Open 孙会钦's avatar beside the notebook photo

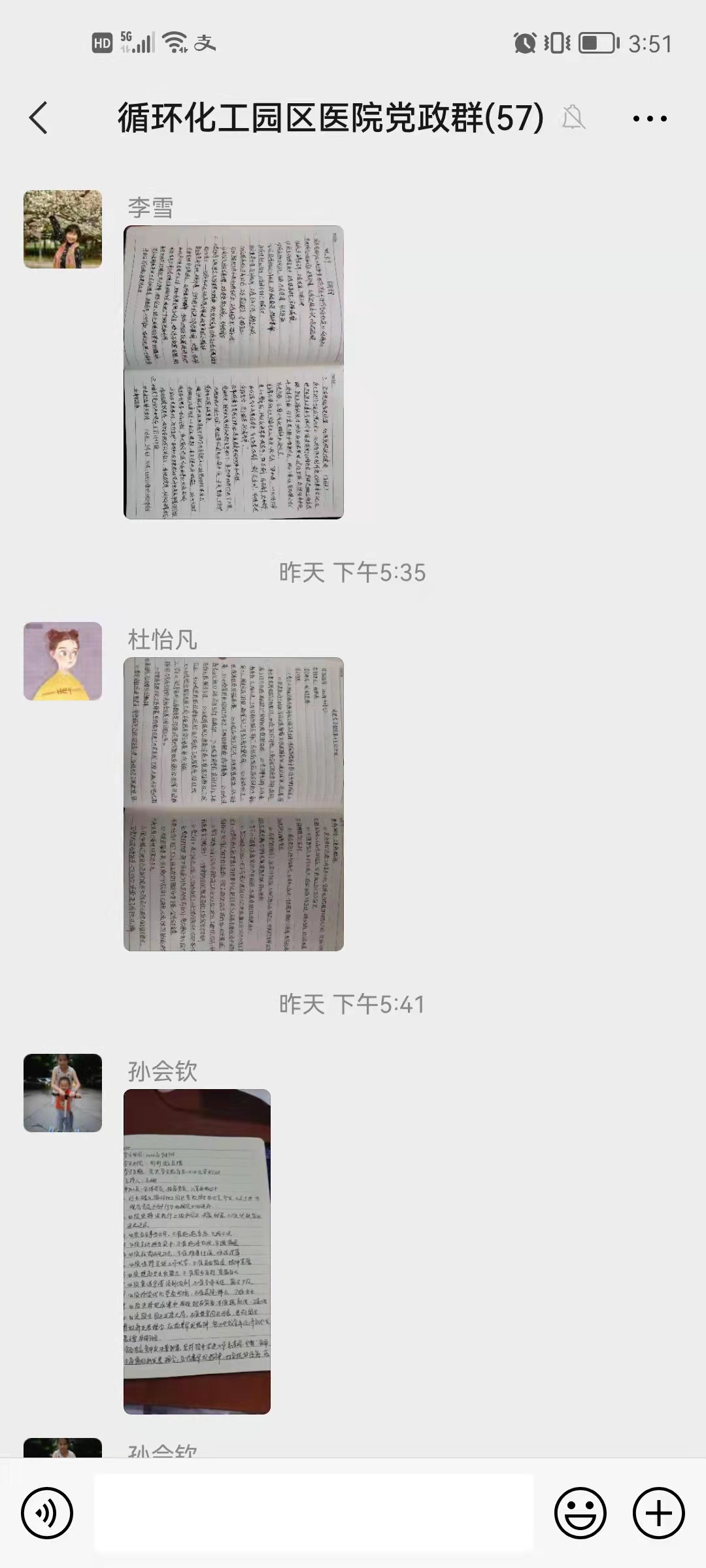tap(63, 1092)
